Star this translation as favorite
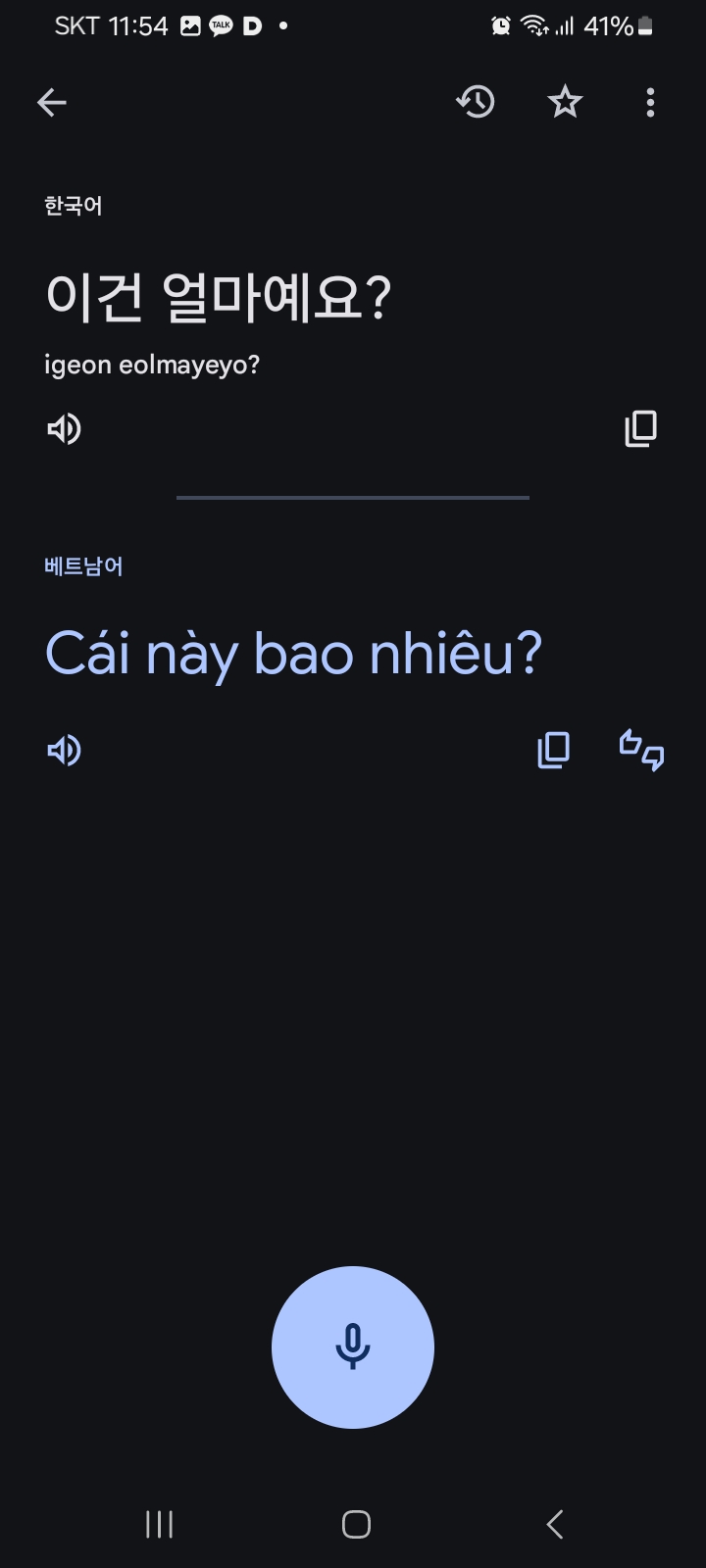 (x=565, y=101)
